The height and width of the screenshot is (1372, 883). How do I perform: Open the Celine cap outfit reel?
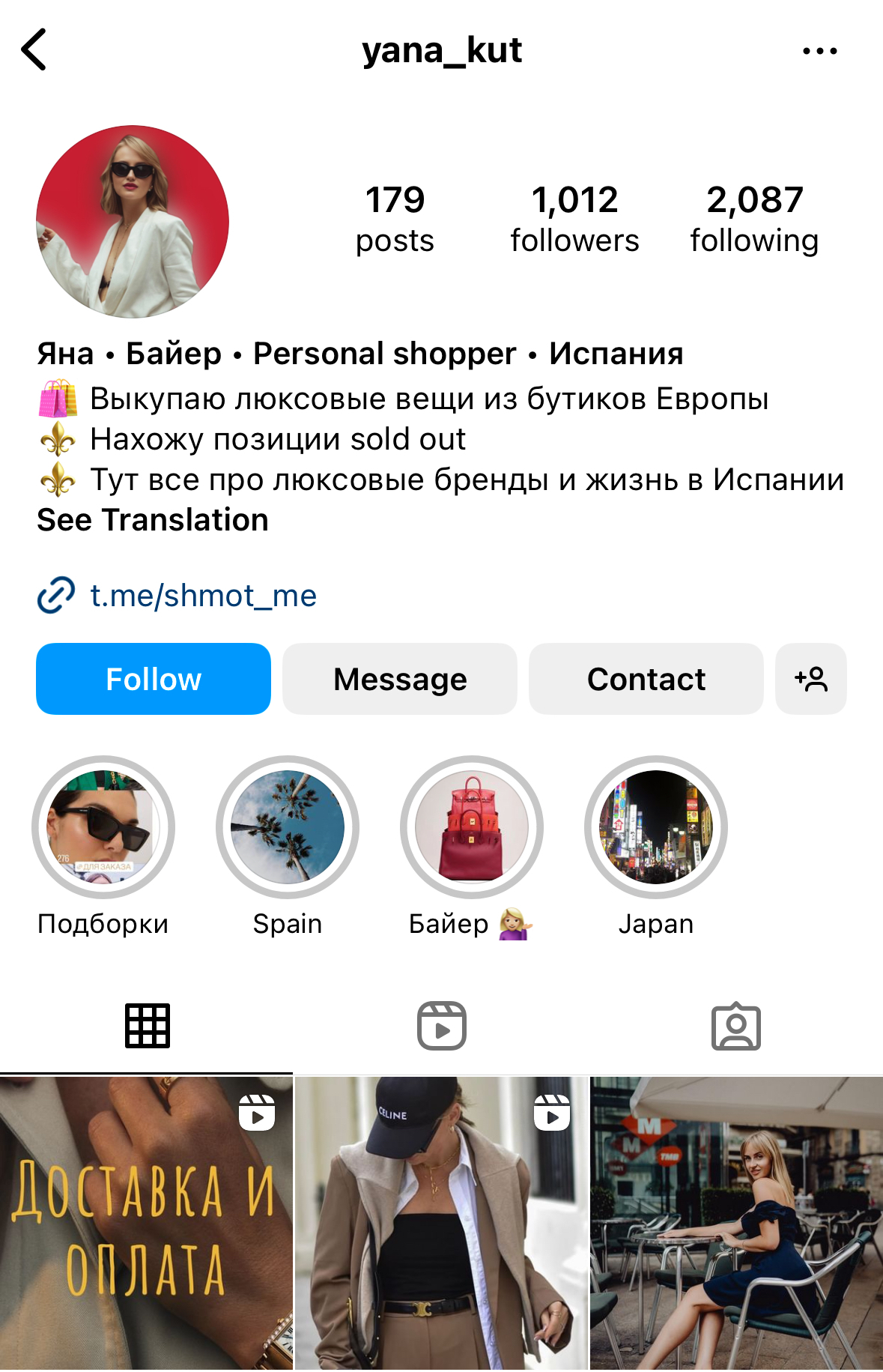pos(441,1223)
